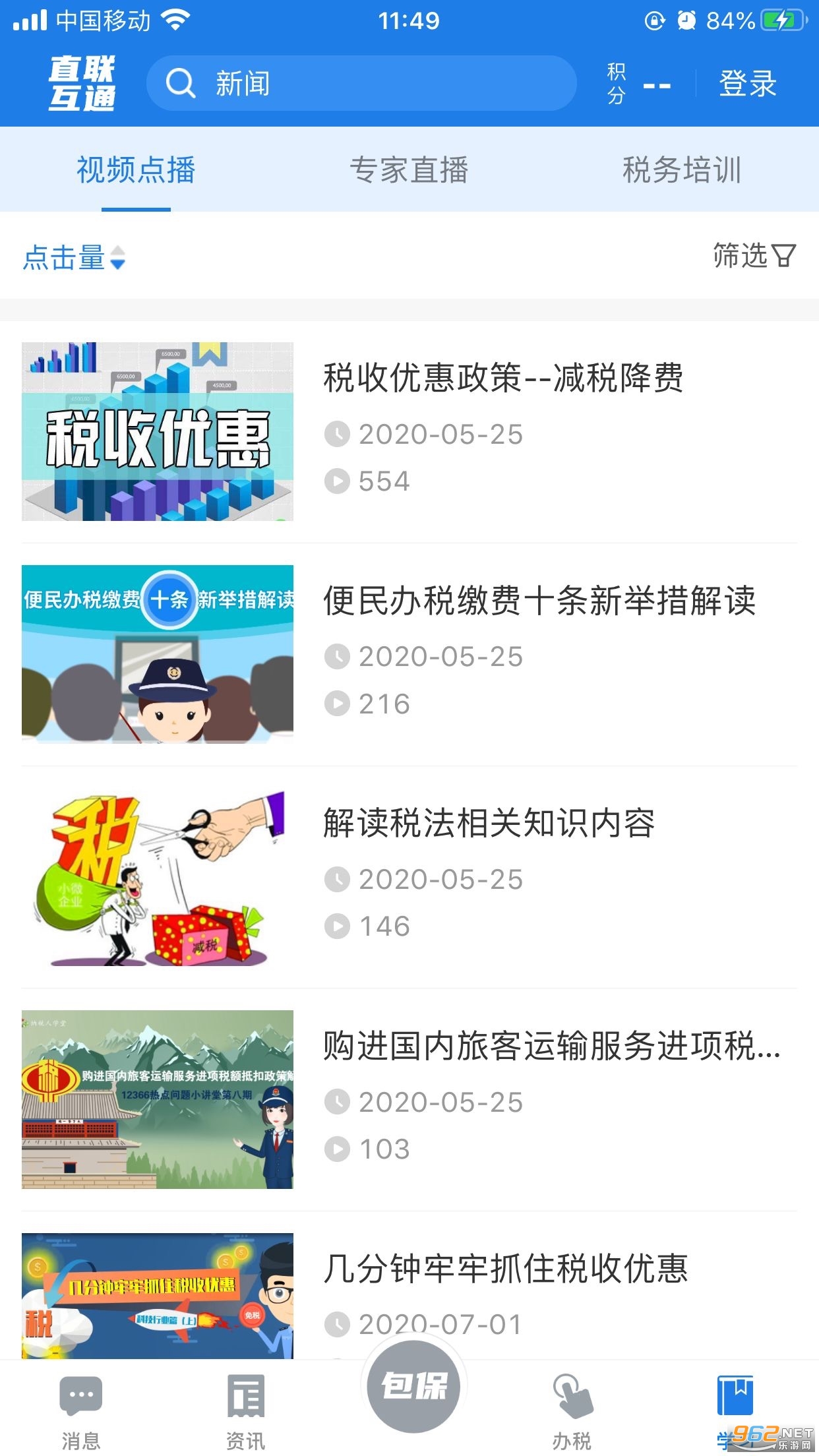Viewport: 819px width, 1456px height.
Task: Select the 视频点播 tab
Action: 136,170
